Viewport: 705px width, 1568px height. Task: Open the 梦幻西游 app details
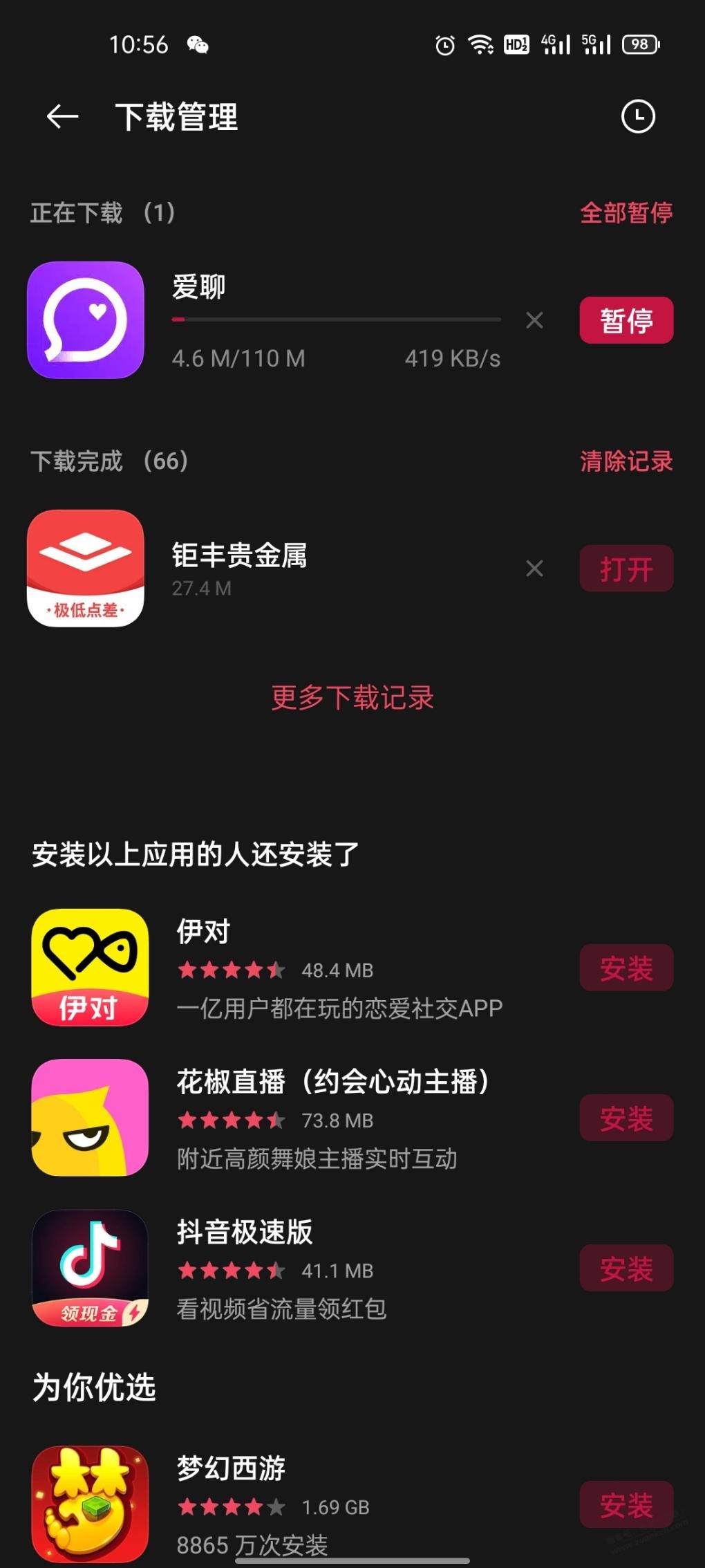tap(90, 1504)
